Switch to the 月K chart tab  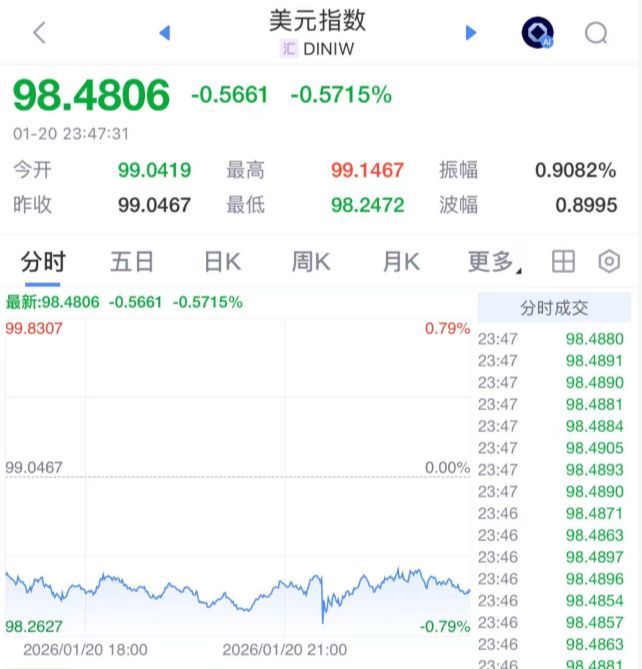(x=401, y=262)
